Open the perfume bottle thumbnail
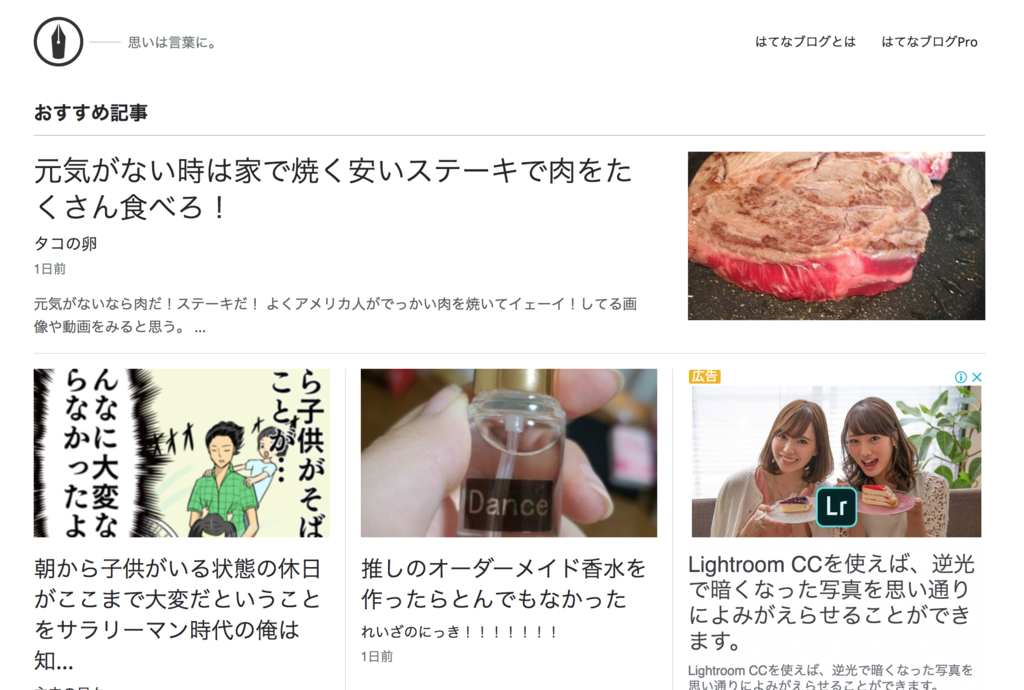The width and height of the screenshot is (1024, 690). tap(508, 453)
